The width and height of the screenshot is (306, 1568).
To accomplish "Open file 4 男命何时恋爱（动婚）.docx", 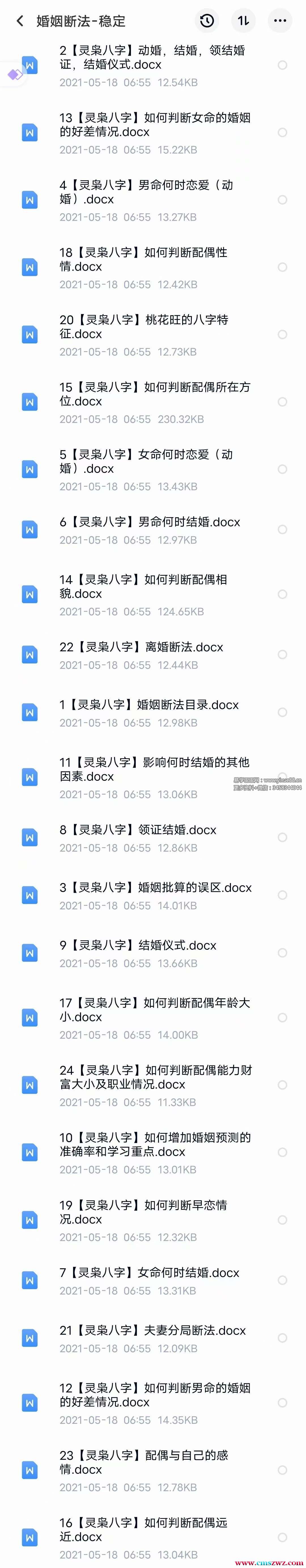I will 146,192.
